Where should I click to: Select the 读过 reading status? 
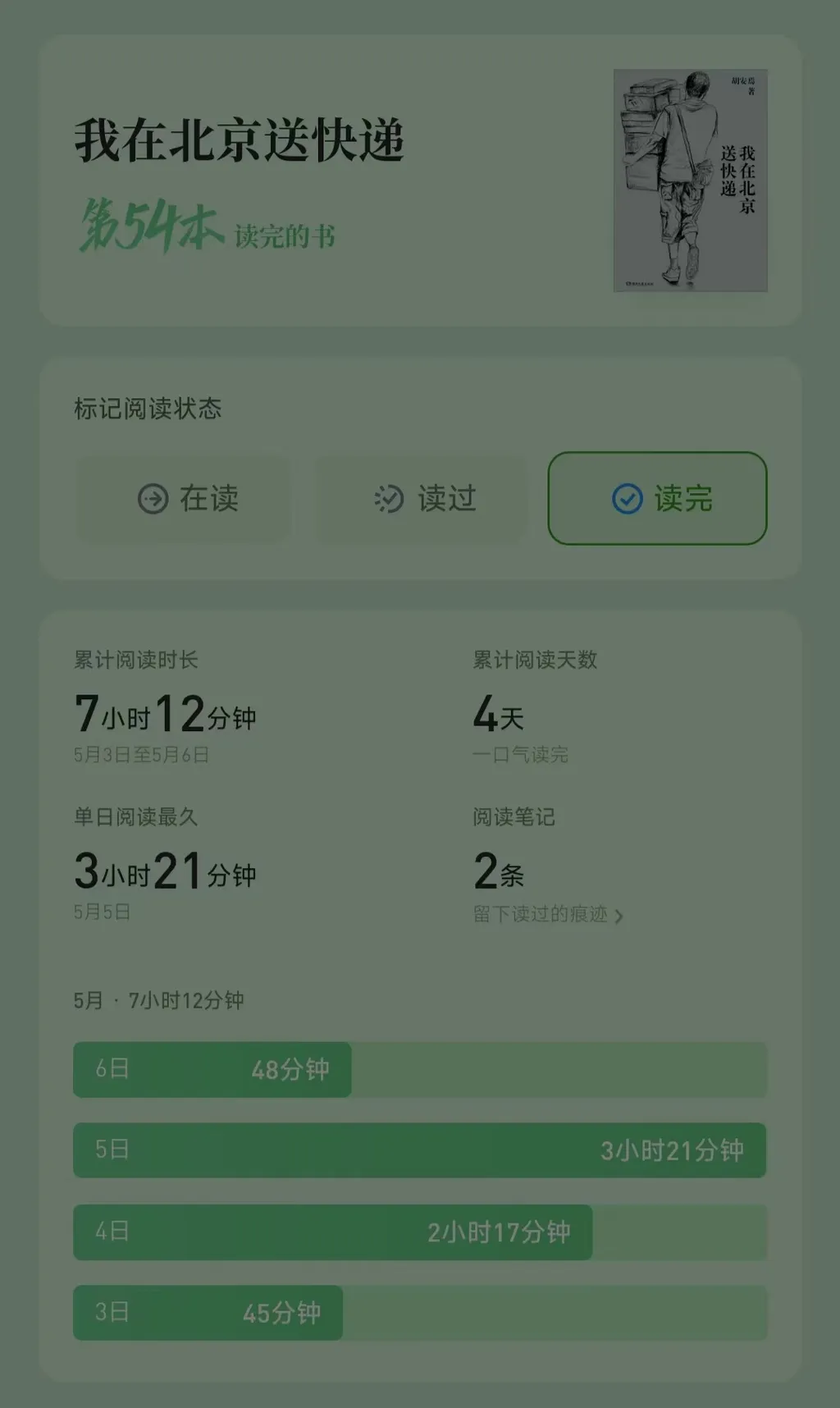tap(422, 498)
